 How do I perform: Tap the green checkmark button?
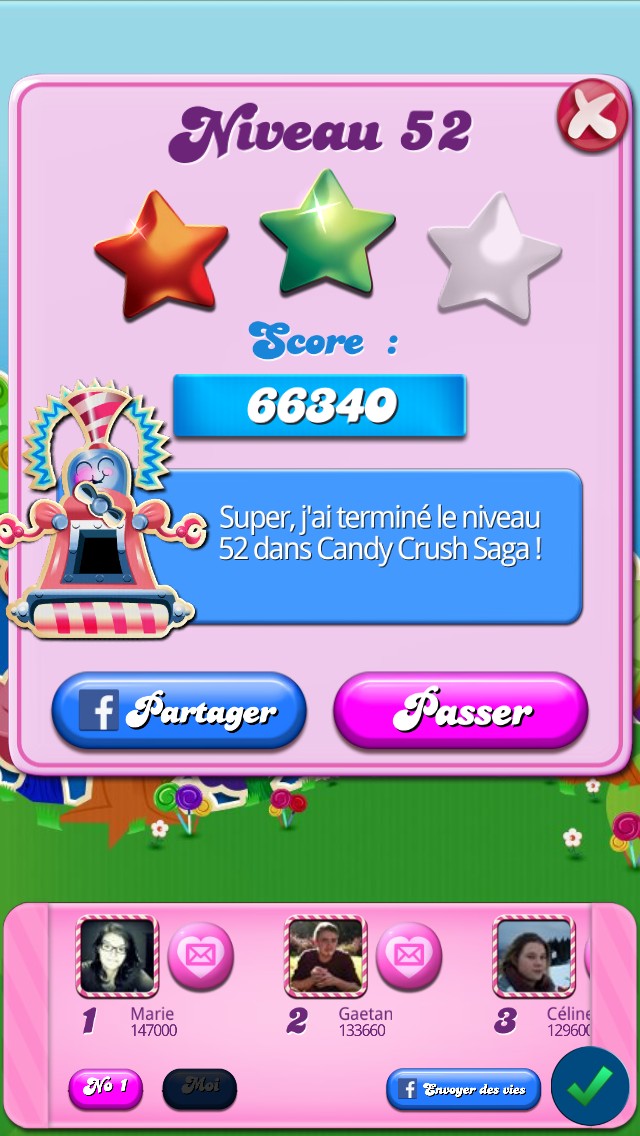(x=593, y=1085)
